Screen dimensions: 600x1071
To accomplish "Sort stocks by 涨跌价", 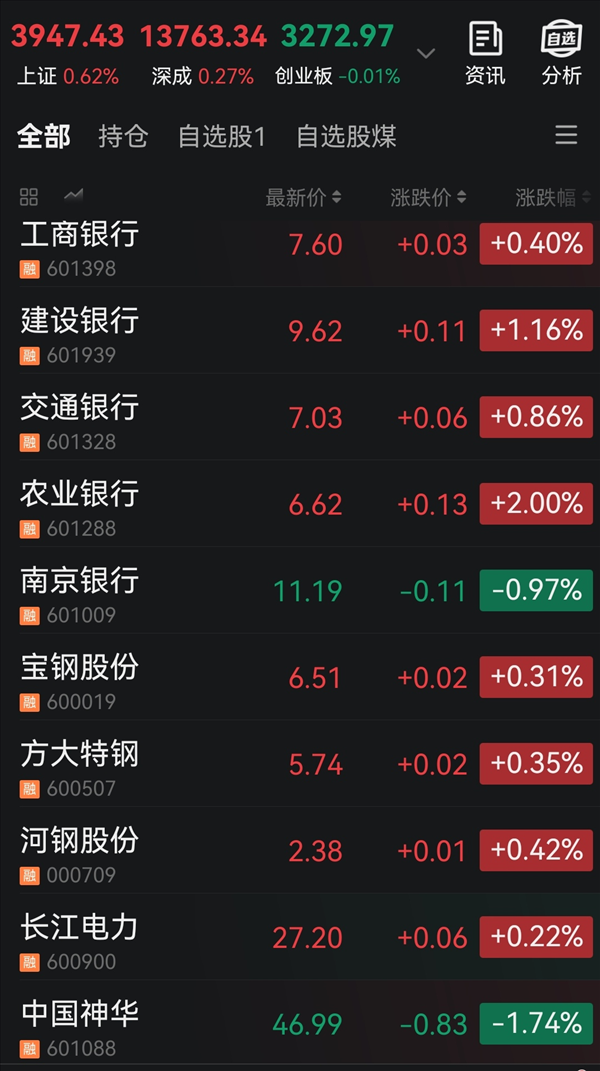I will click(x=428, y=198).
